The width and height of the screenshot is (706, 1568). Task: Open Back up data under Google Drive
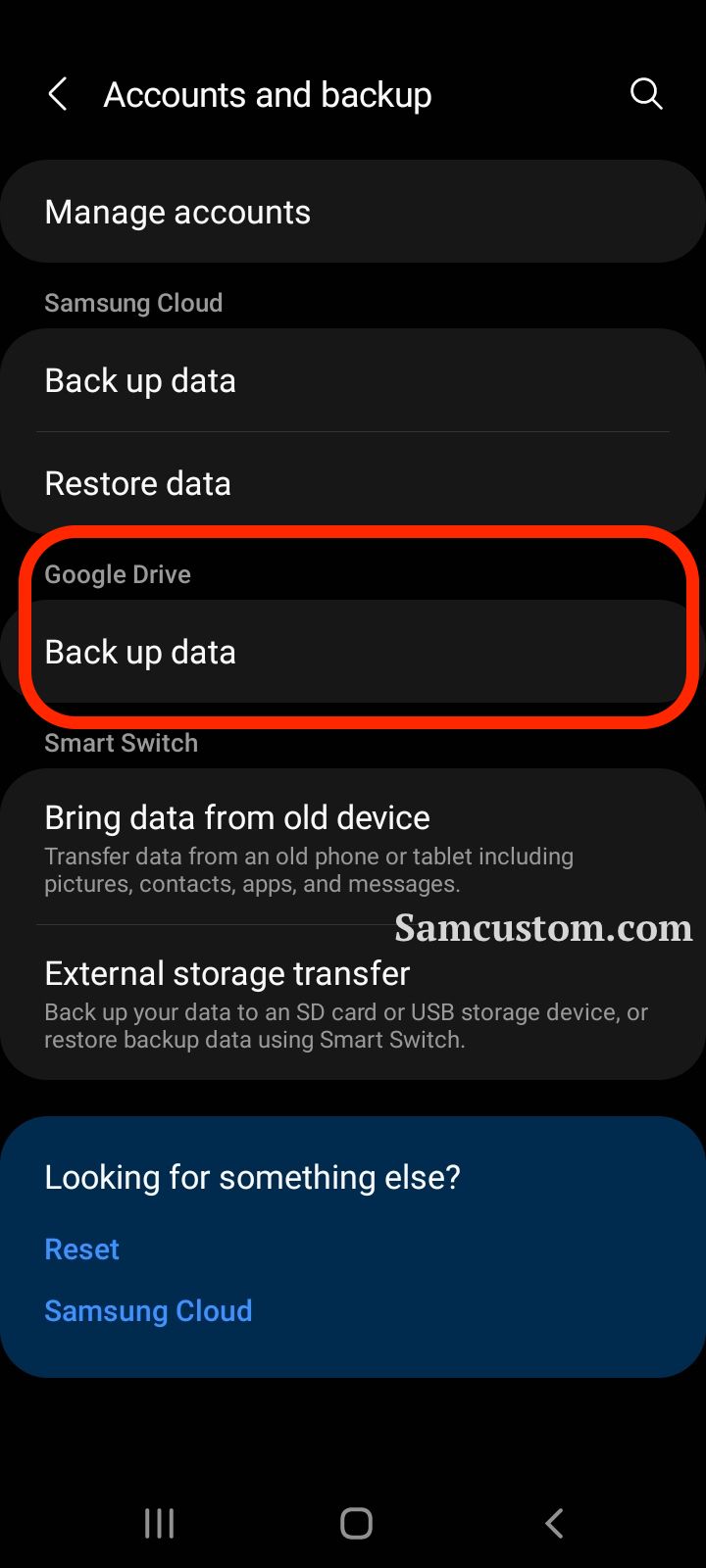pos(353,652)
